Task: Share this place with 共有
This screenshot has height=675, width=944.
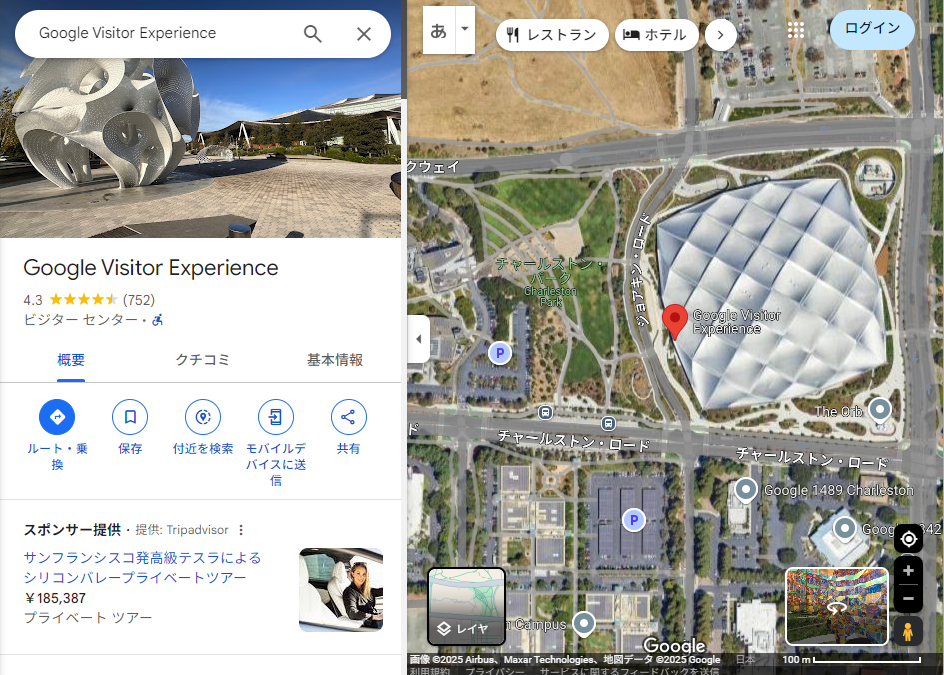Action: (348, 417)
